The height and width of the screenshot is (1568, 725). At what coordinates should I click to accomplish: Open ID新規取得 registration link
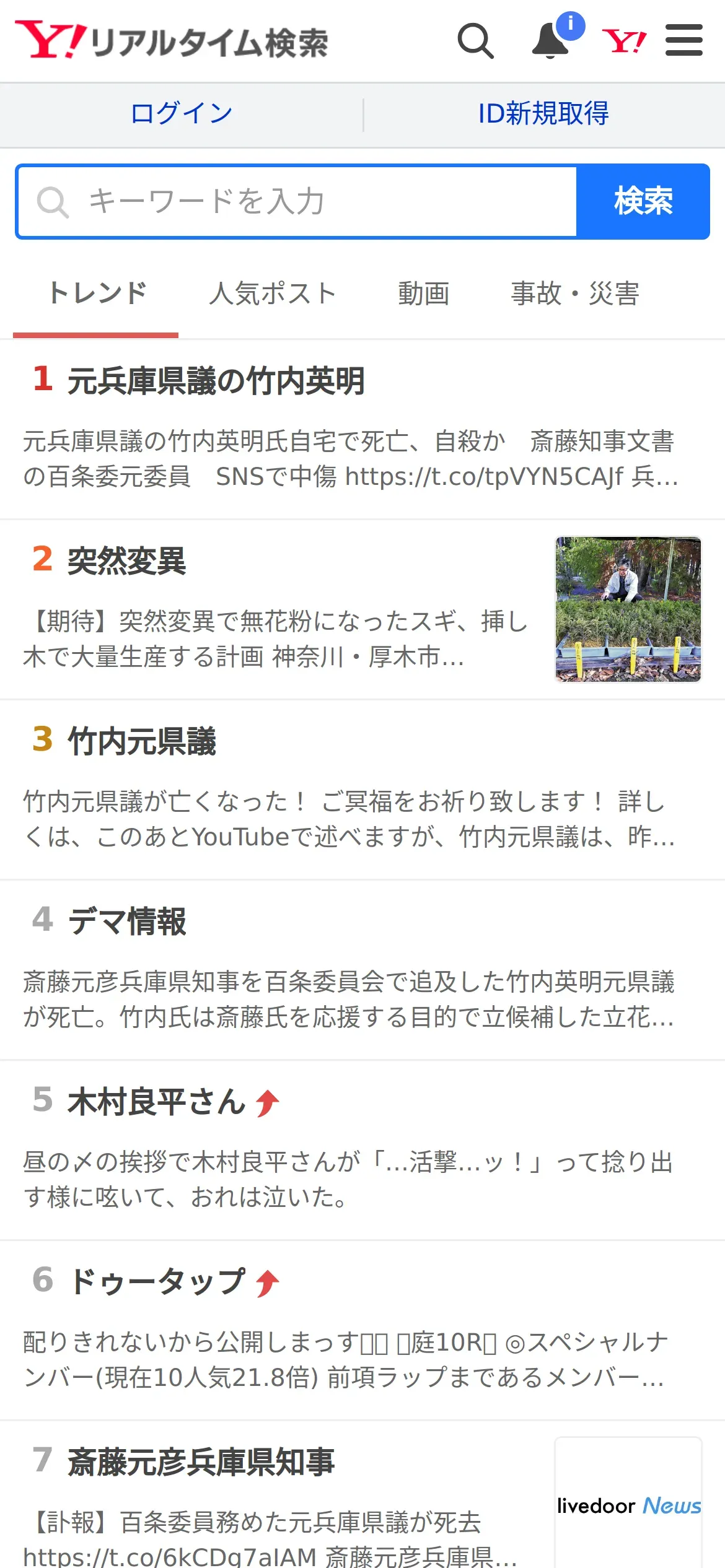pos(543,114)
